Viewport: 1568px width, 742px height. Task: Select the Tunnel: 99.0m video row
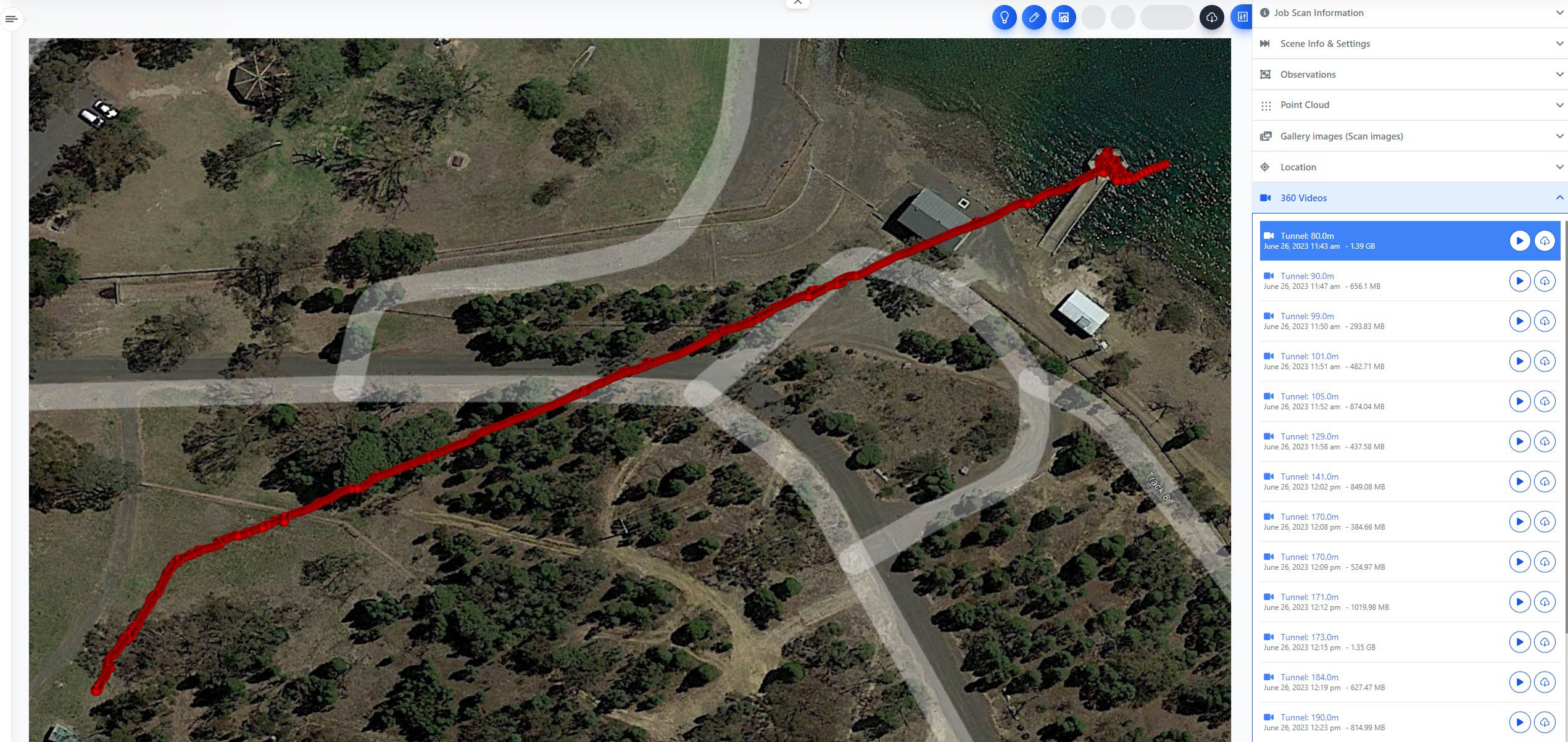[x=1358, y=321]
